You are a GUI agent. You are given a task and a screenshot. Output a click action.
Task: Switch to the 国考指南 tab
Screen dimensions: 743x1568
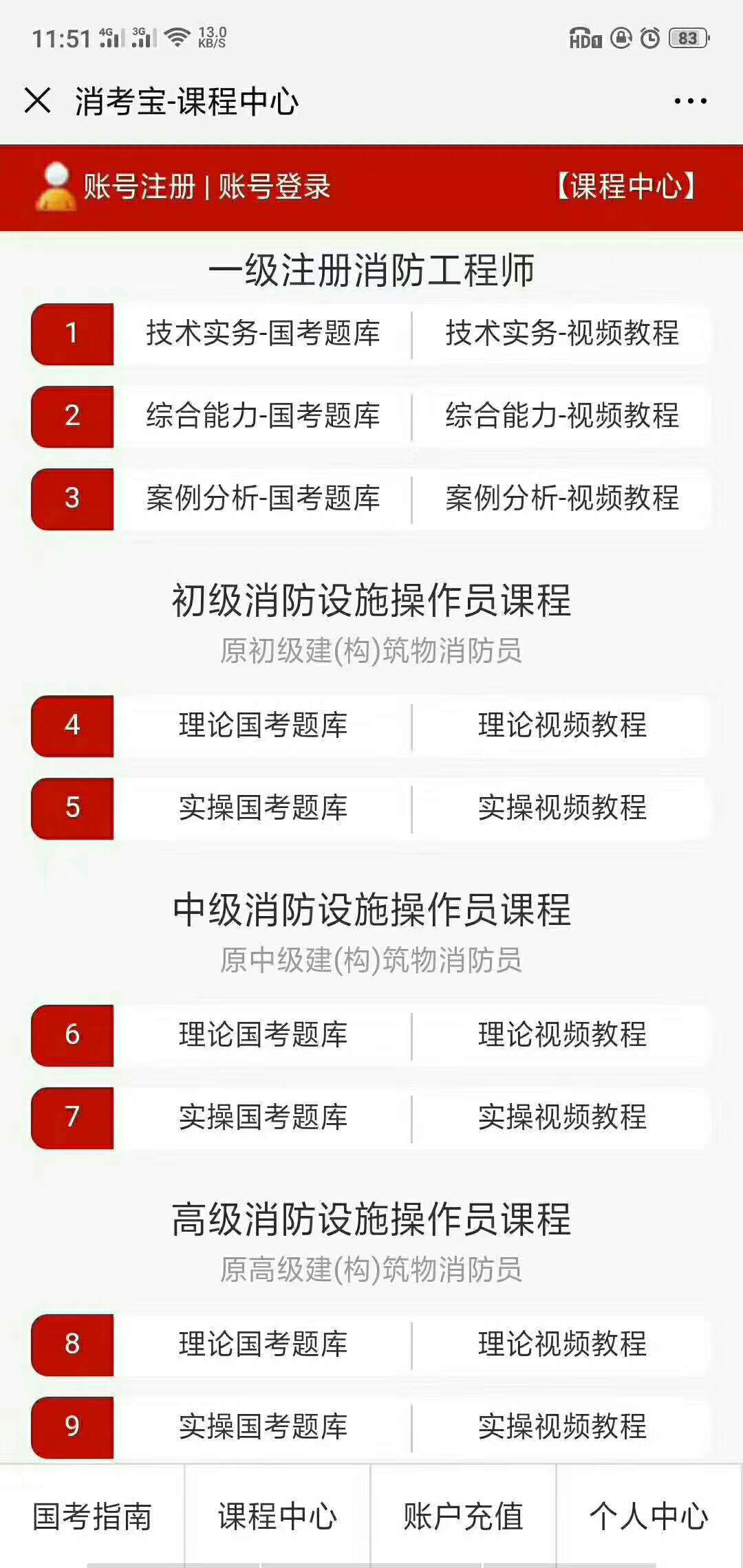tap(92, 1516)
